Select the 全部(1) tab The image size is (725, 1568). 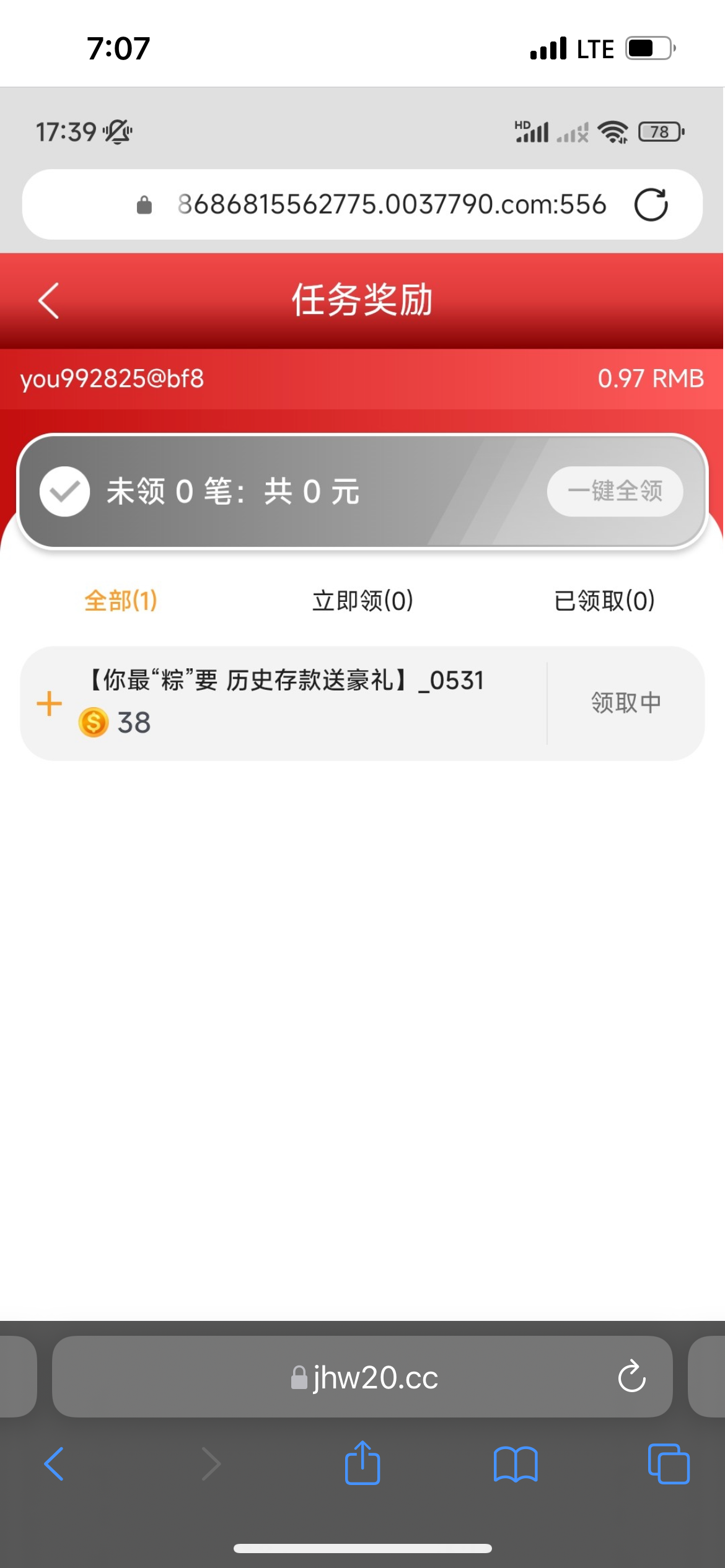tap(121, 599)
